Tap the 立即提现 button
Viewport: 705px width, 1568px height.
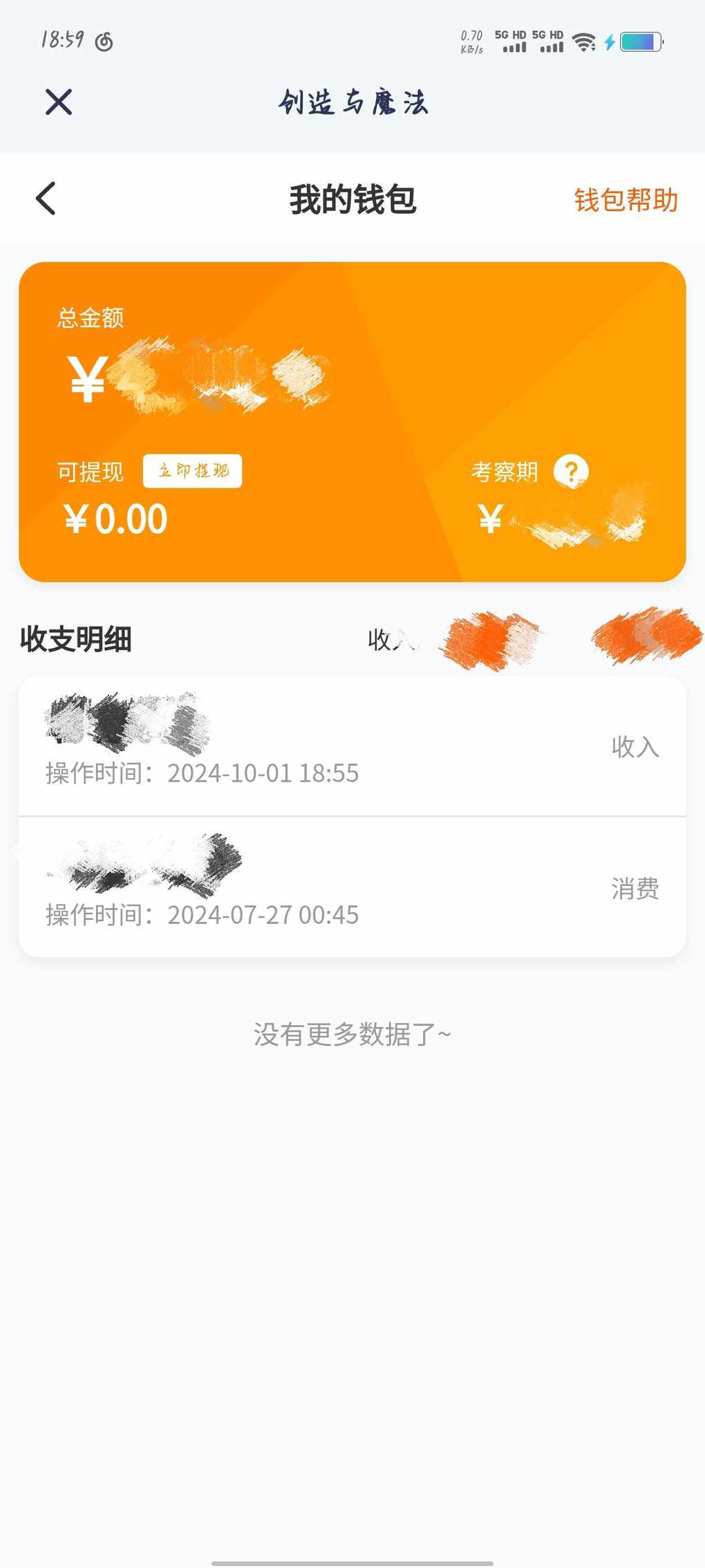point(192,471)
